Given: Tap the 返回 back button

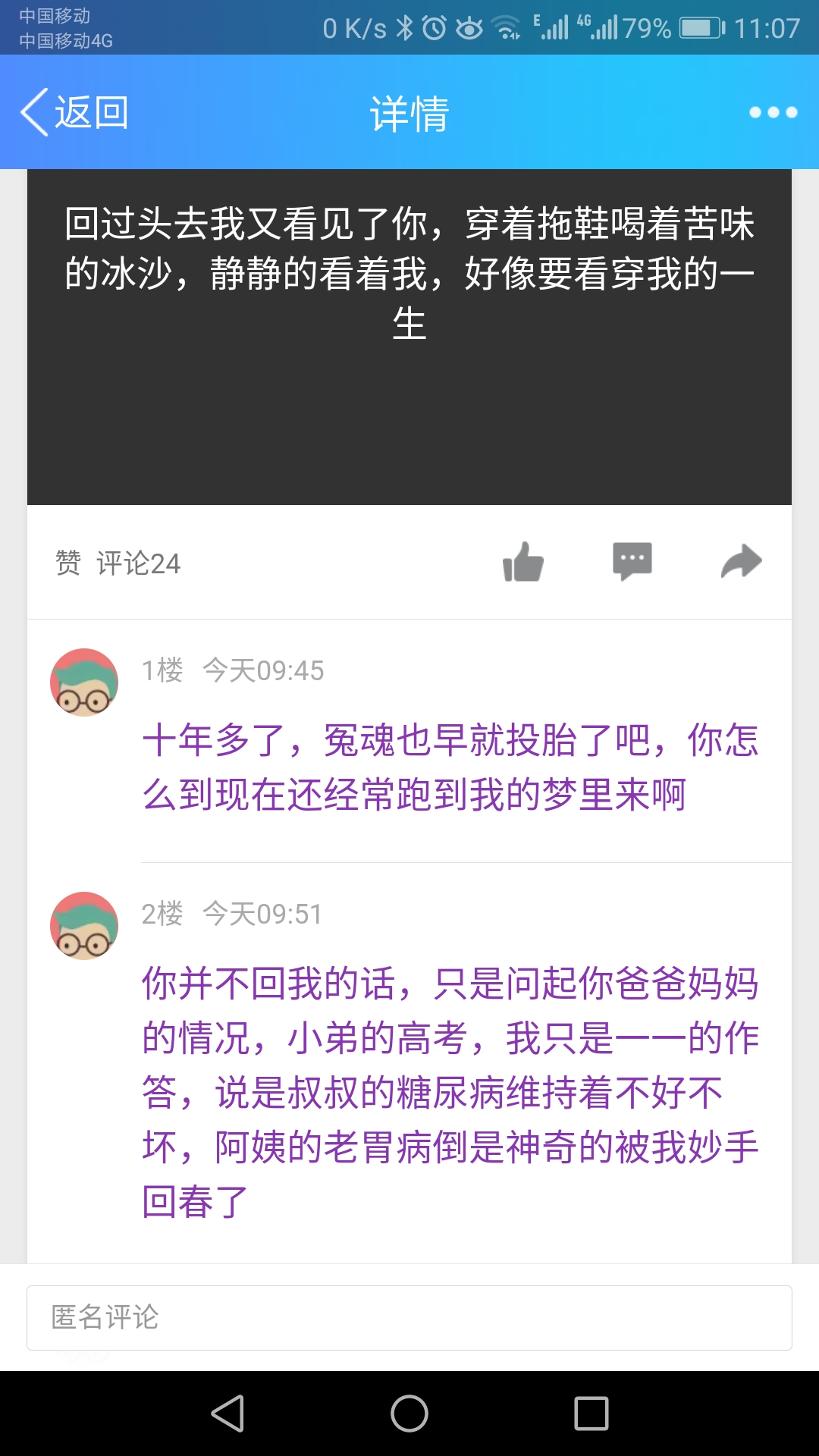Looking at the screenshot, I should (74, 112).
